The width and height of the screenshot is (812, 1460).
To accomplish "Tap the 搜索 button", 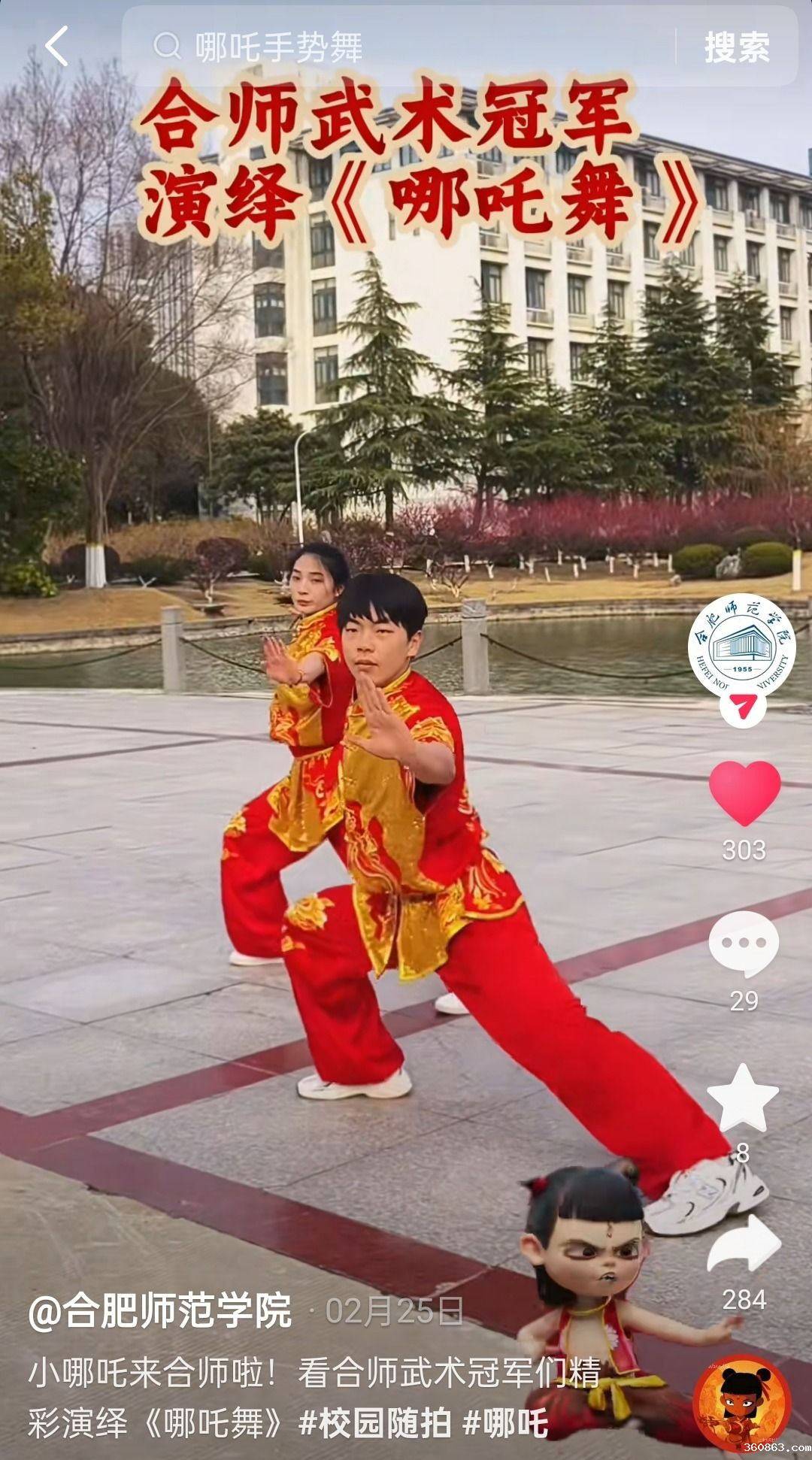I will tap(736, 47).
